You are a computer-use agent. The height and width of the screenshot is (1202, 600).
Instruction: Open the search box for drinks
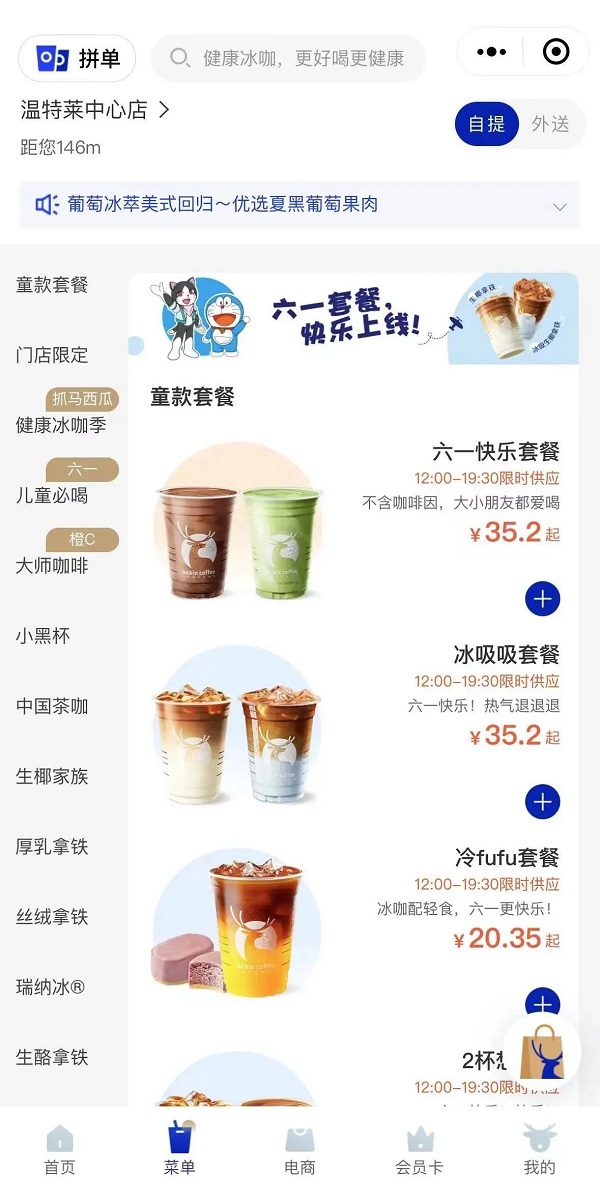pyautogui.click(x=288, y=58)
